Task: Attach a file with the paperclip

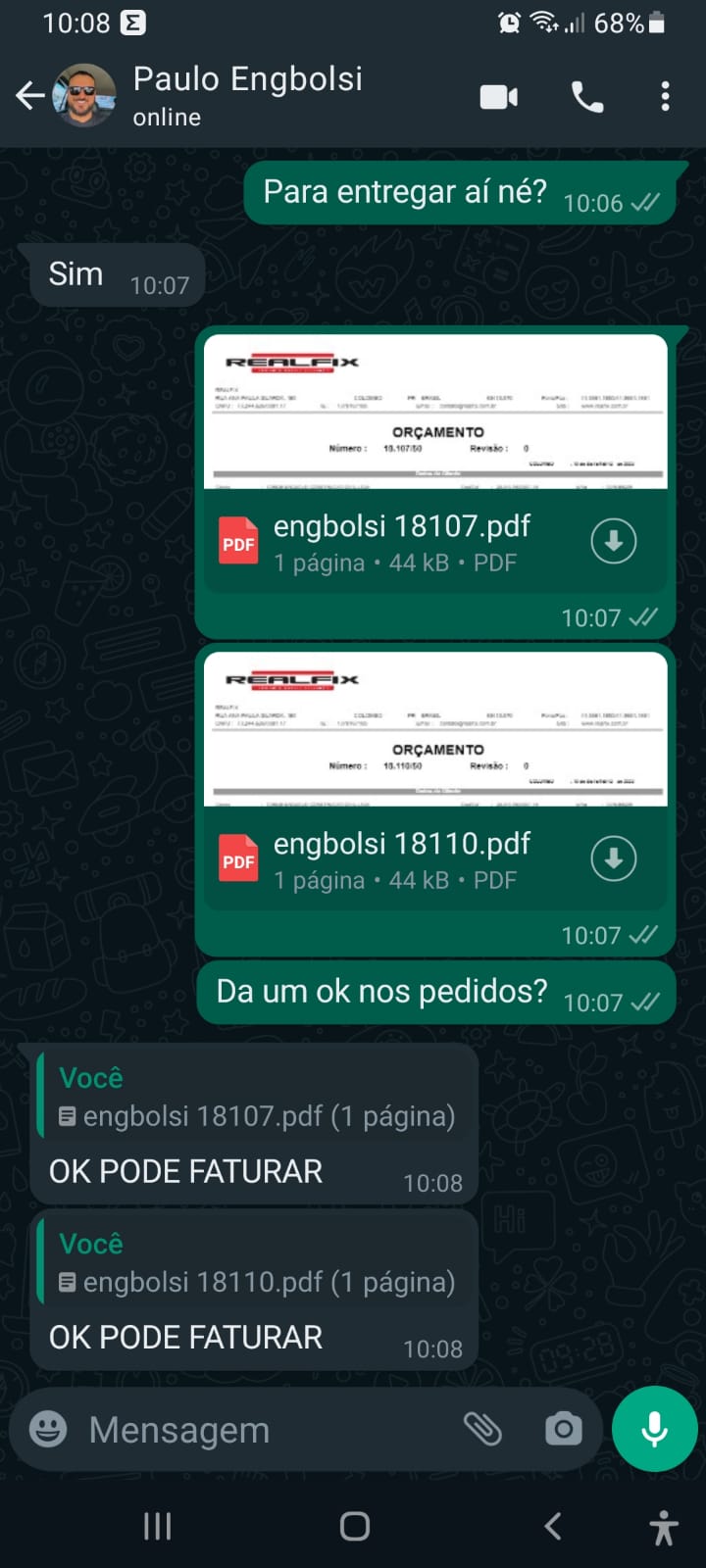Action: (x=482, y=1429)
